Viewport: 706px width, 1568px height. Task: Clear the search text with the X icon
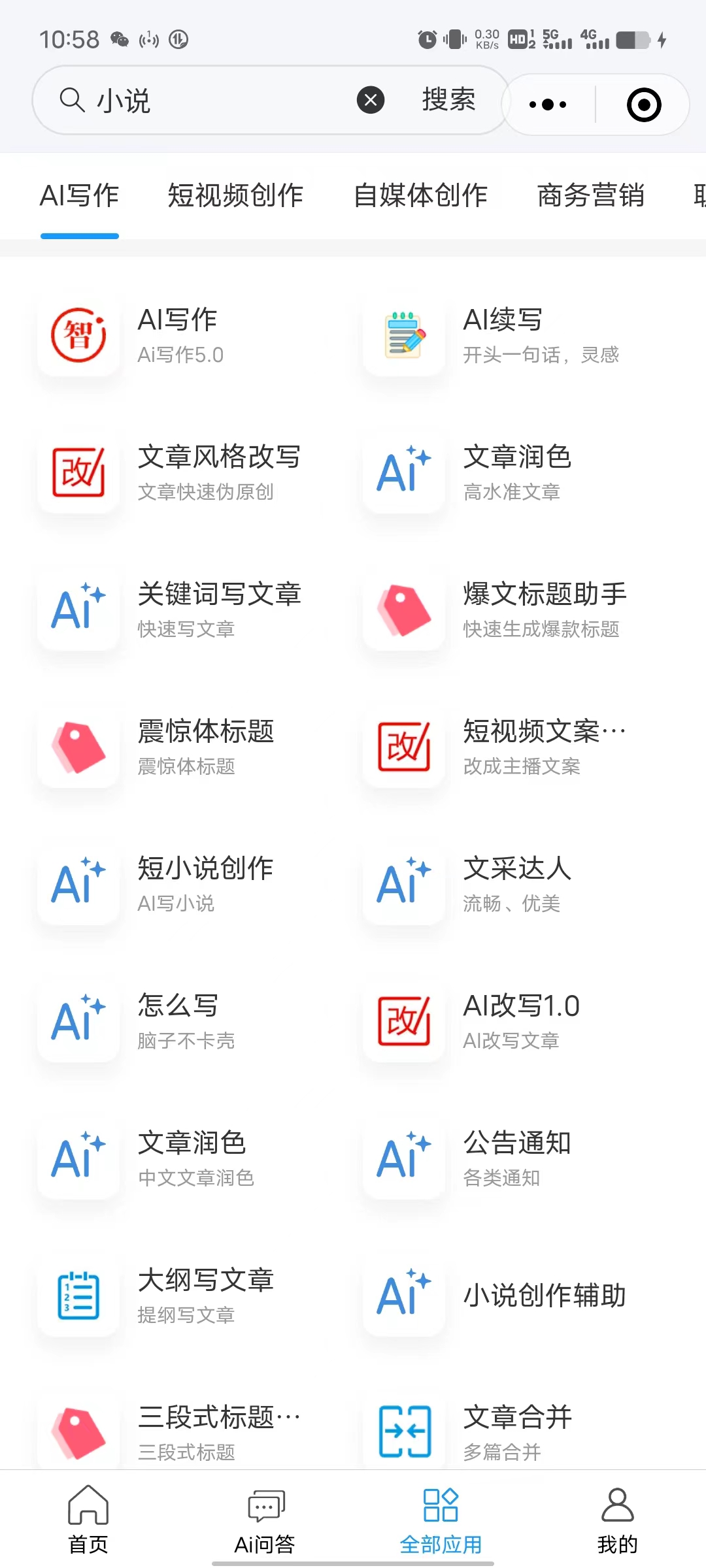(x=371, y=100)
